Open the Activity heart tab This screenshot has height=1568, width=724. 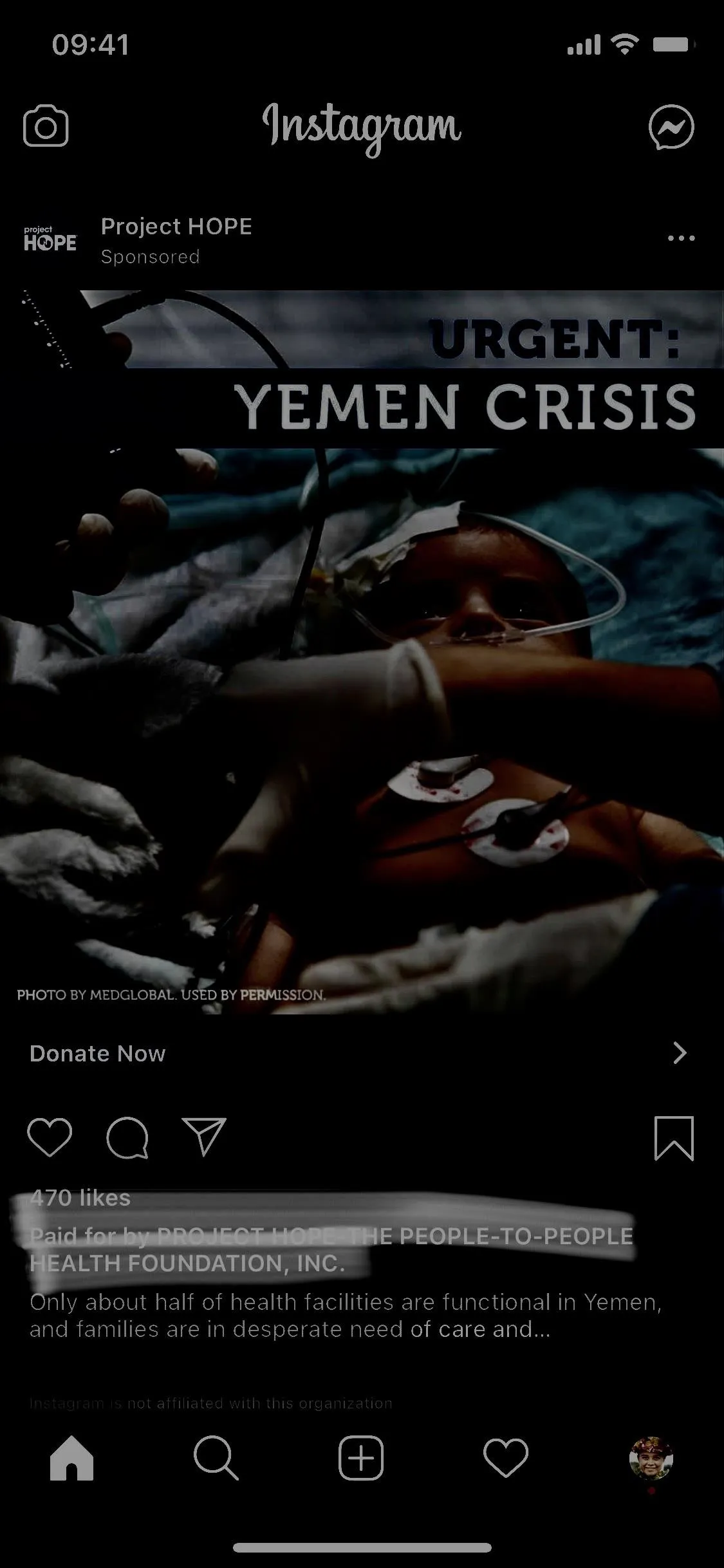[x=506, y=1458]
